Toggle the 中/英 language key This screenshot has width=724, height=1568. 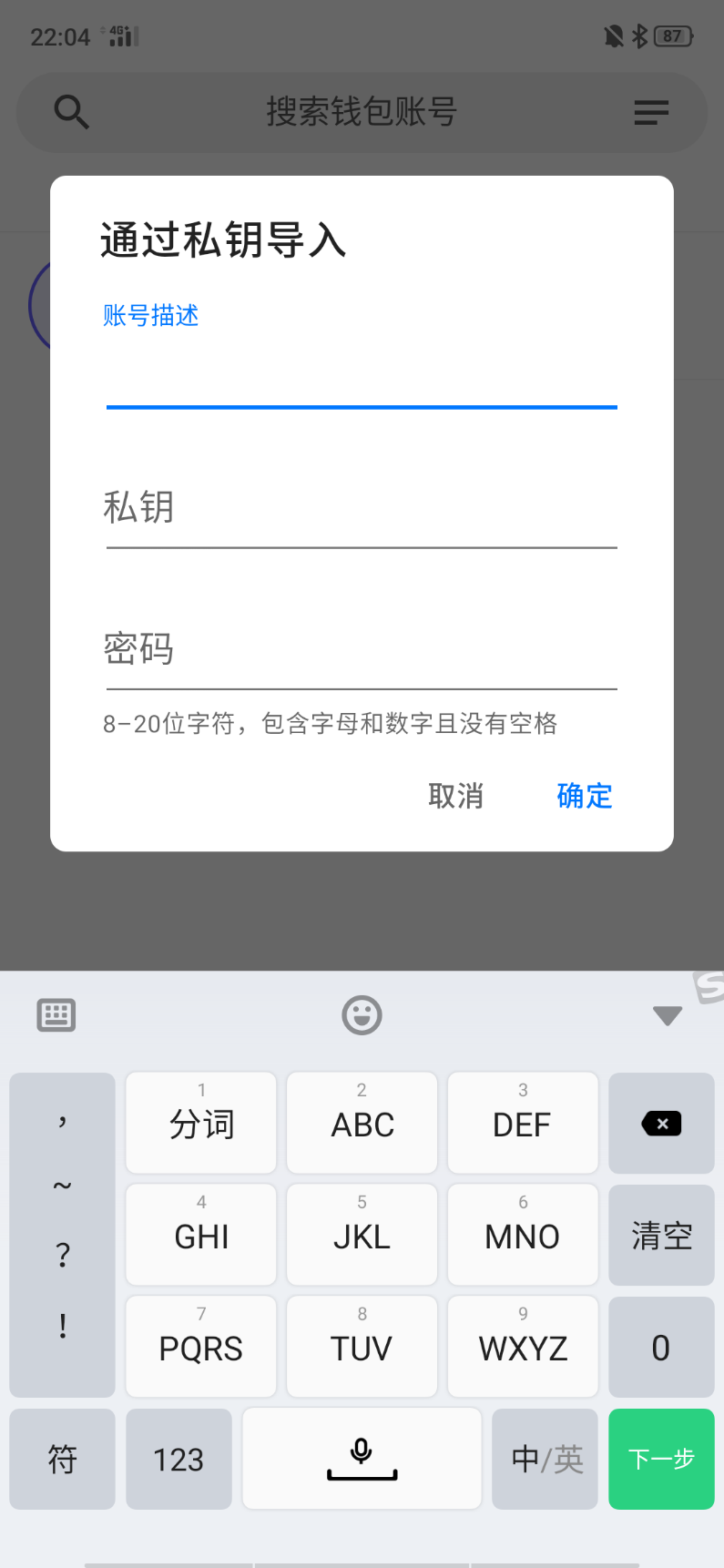click(546, 1459)
